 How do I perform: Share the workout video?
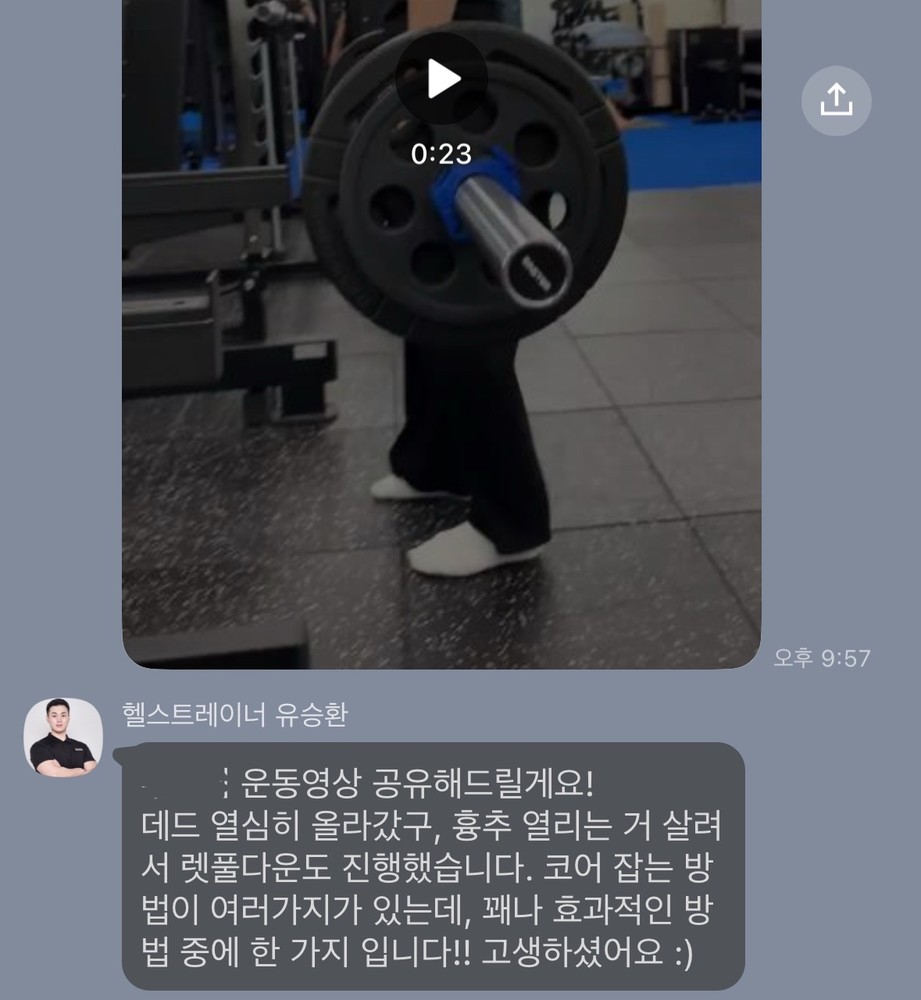pyautogui.click(x=836, y=101)
